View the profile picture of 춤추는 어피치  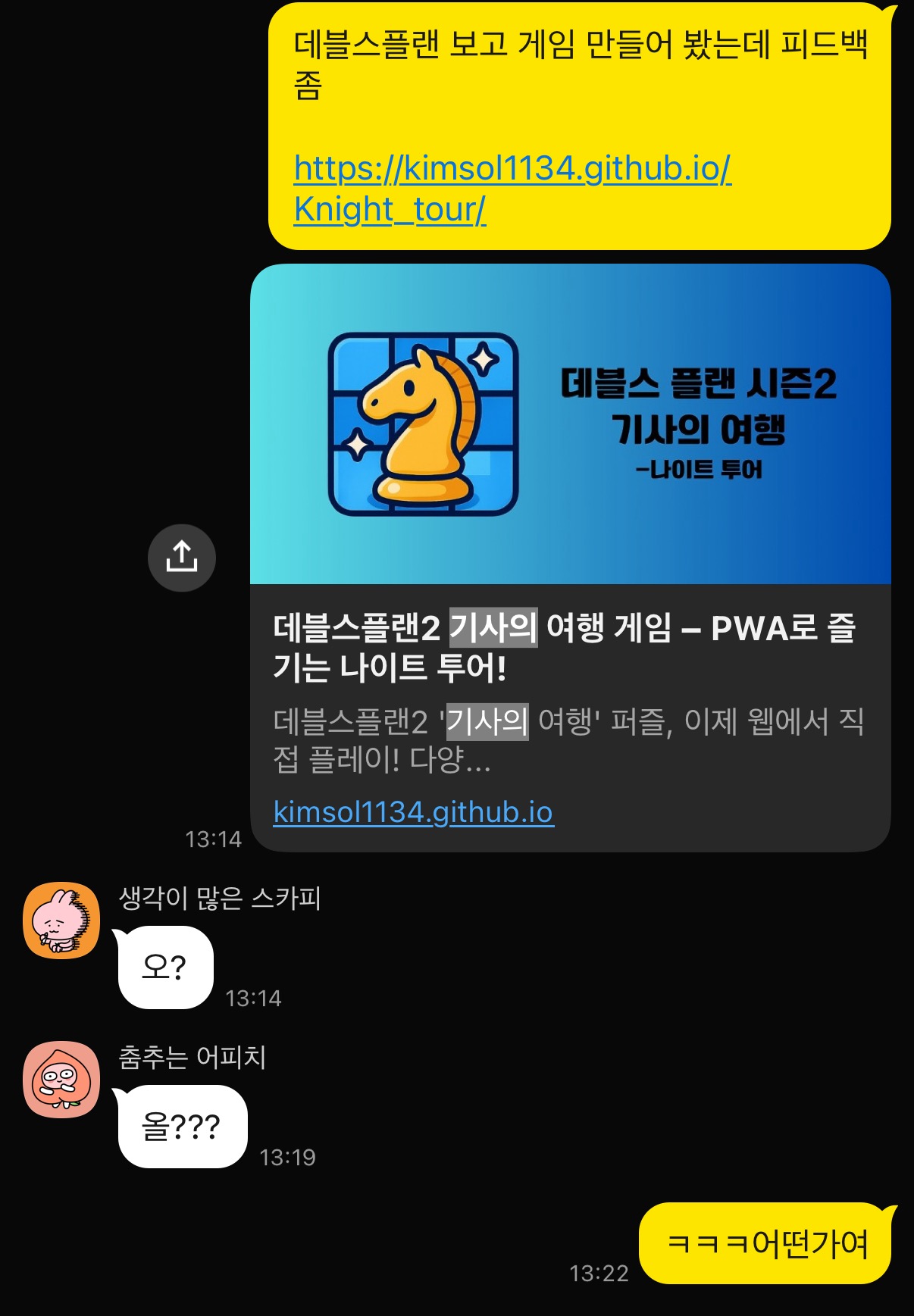61,1080
